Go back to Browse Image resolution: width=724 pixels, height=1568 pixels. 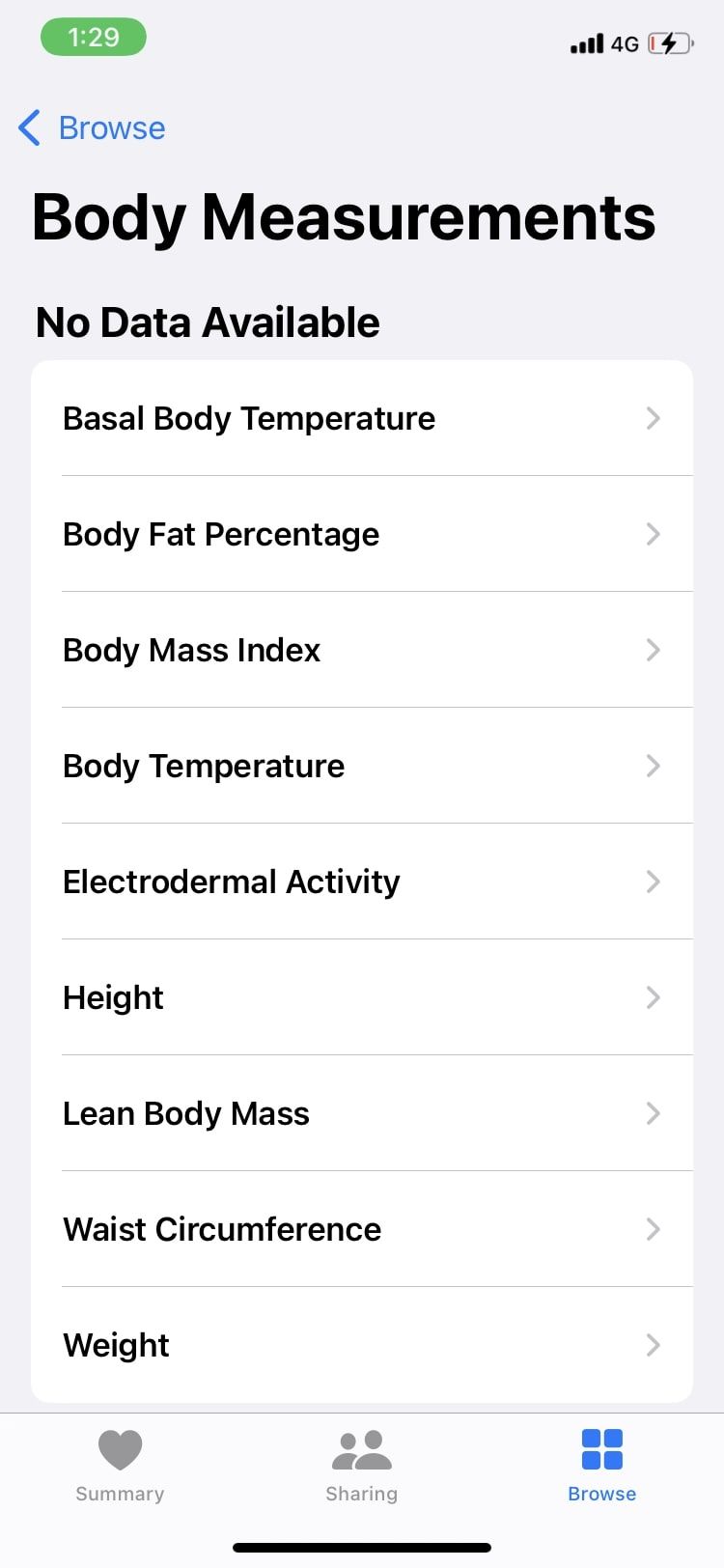[x=93, y=127]
